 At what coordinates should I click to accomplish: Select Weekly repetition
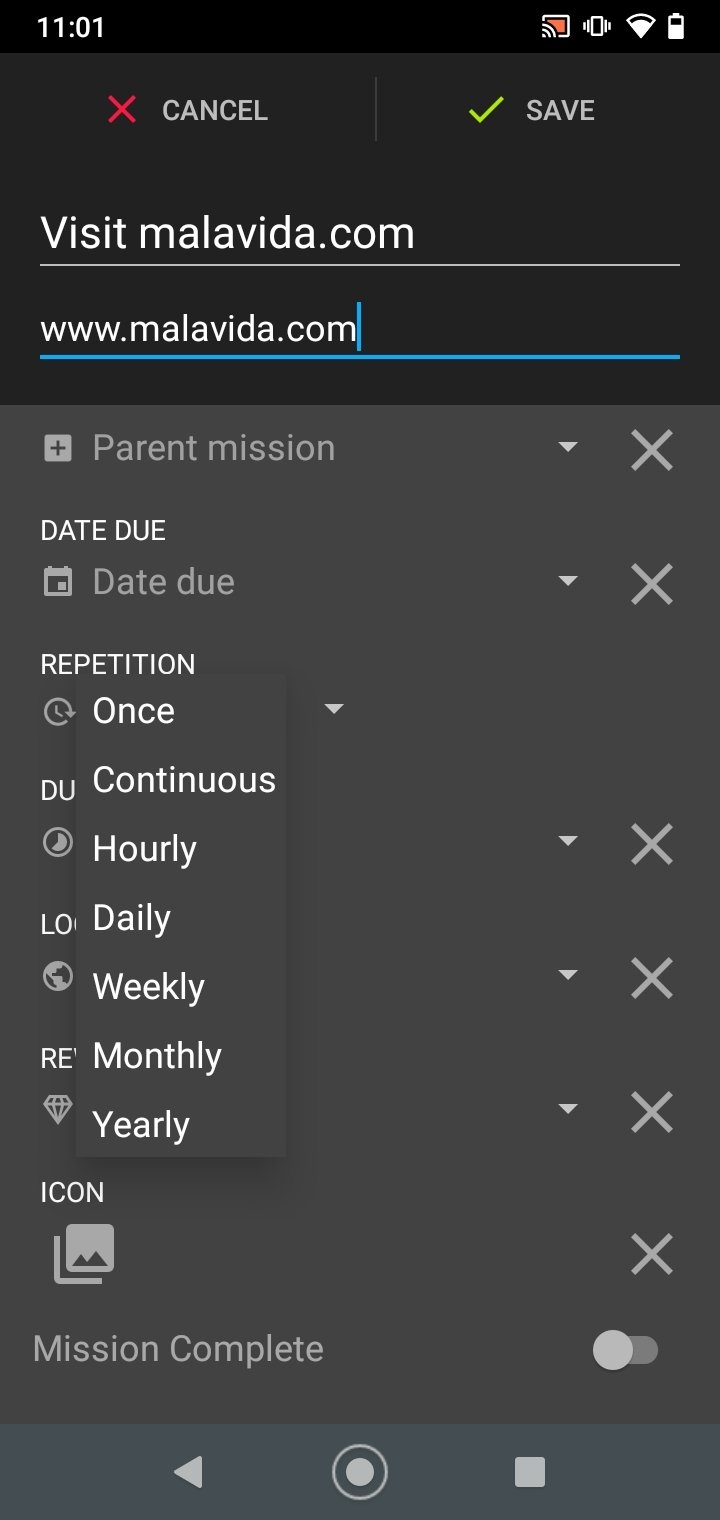click(x=181, y=987)
